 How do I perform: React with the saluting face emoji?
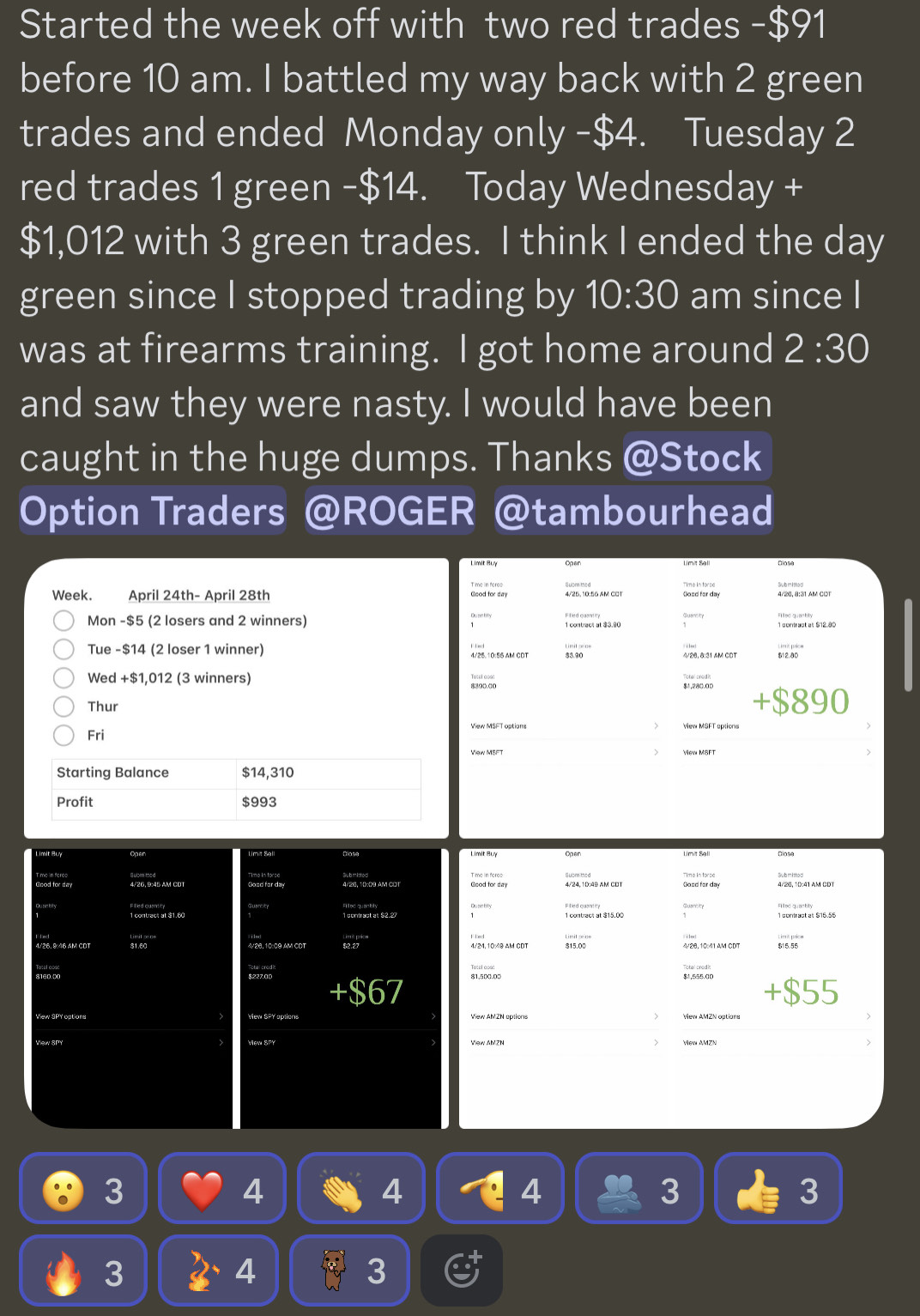tap(500, 1190)
